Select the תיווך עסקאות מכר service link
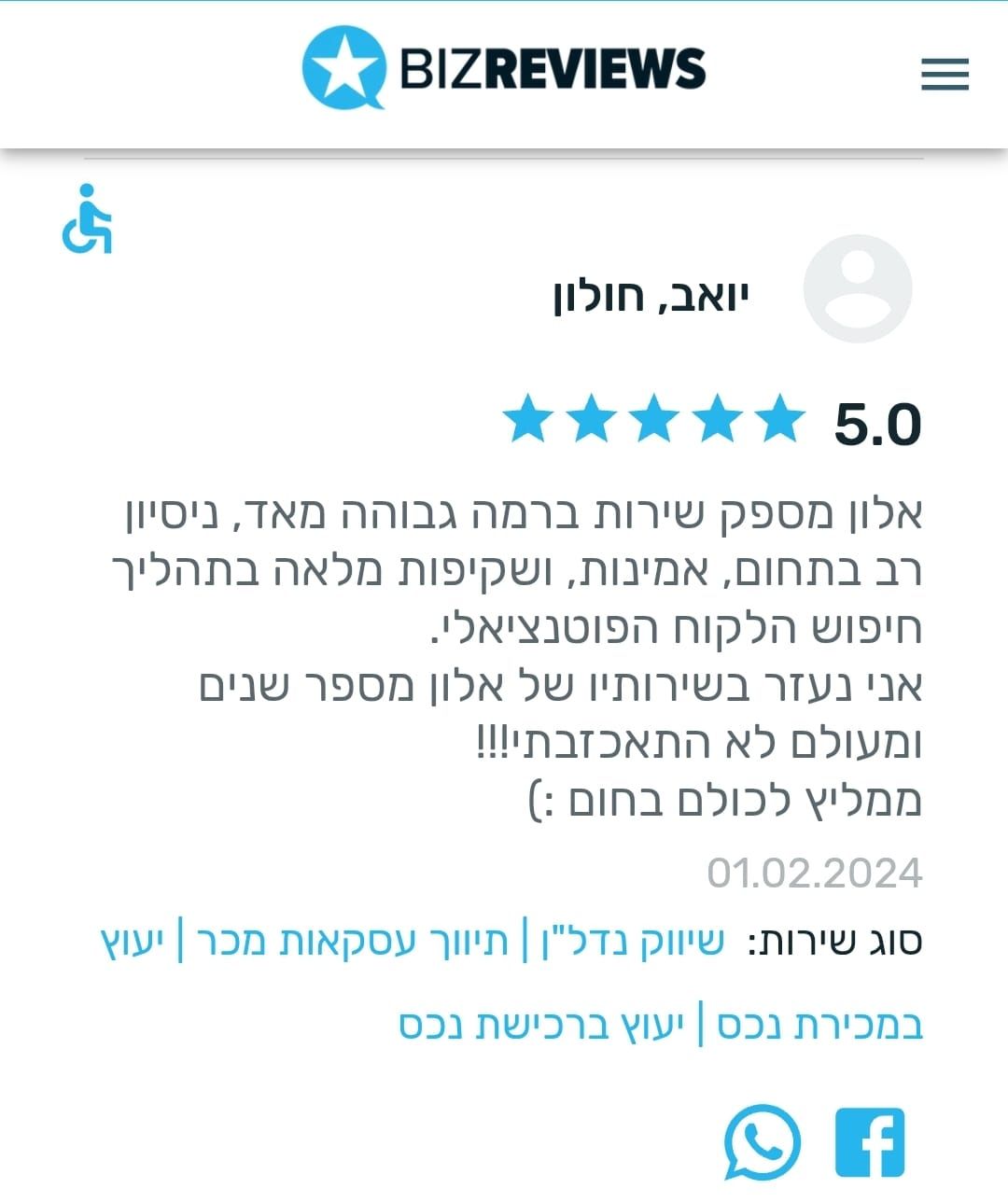This screenshot has width=1008, height=1202. click(353, 942)
